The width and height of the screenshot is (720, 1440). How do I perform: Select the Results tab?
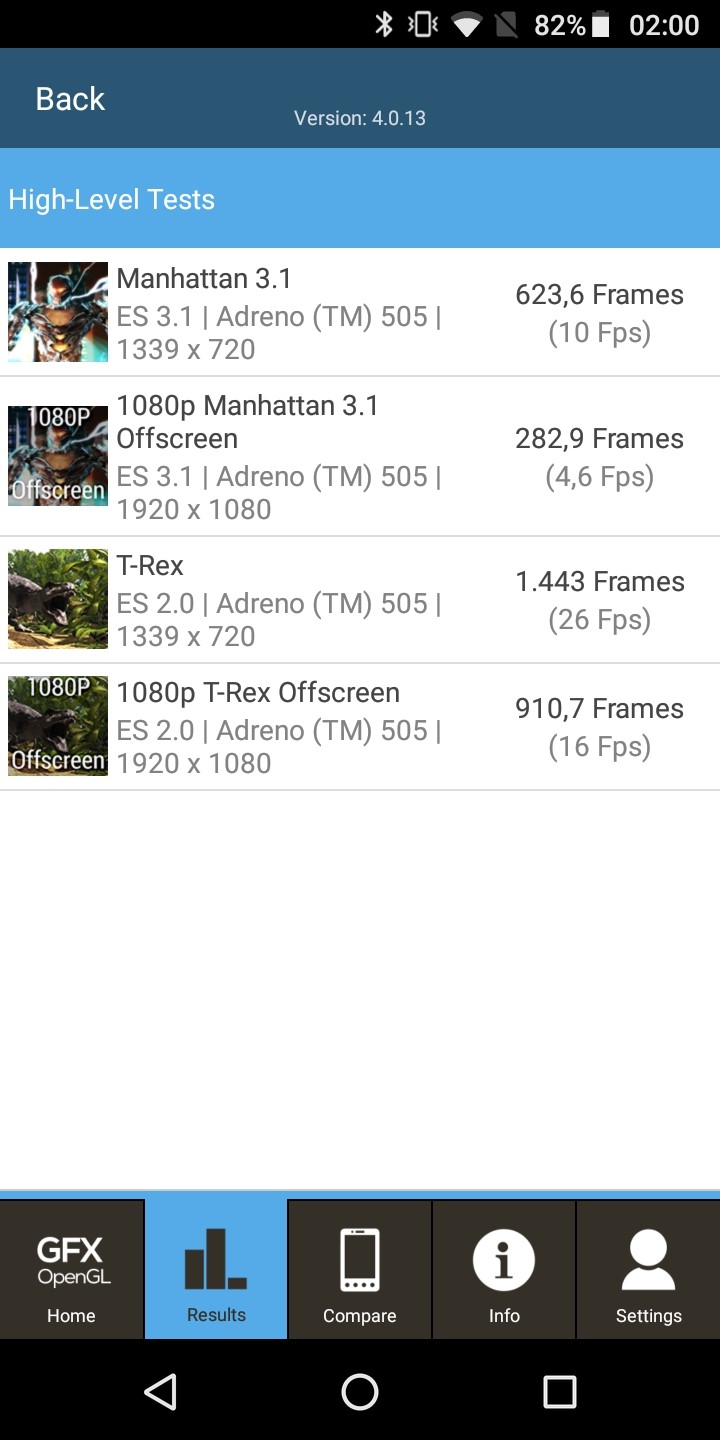pos(216,1270)
